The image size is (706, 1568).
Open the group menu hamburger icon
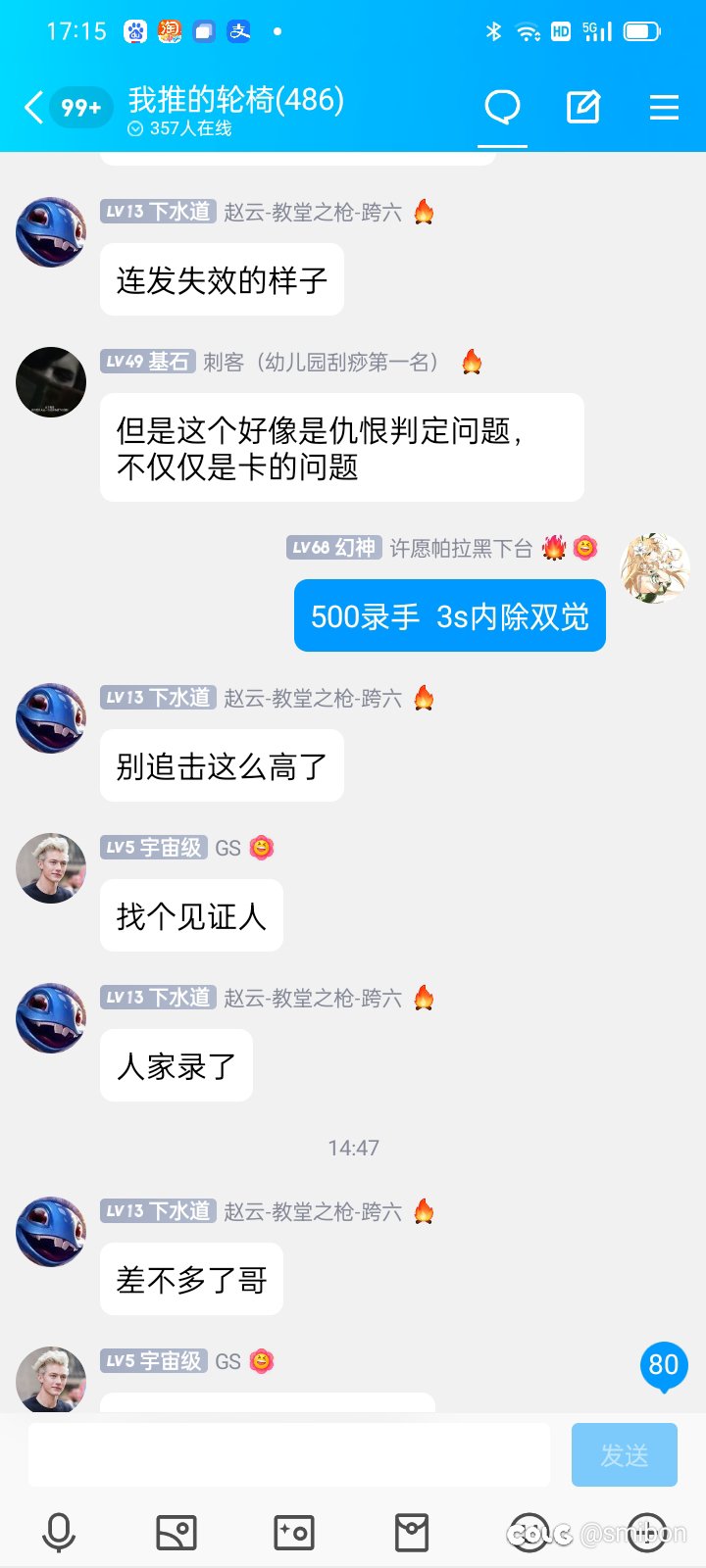tap(664, 107)
